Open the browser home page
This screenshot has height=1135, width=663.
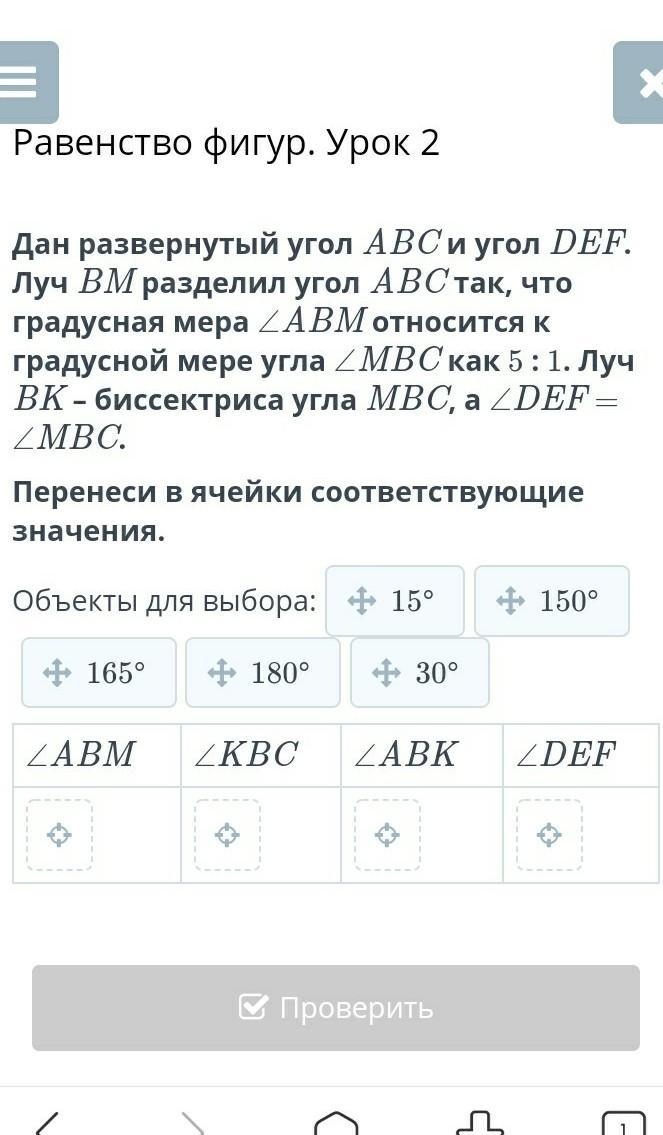coord(336,1122)
